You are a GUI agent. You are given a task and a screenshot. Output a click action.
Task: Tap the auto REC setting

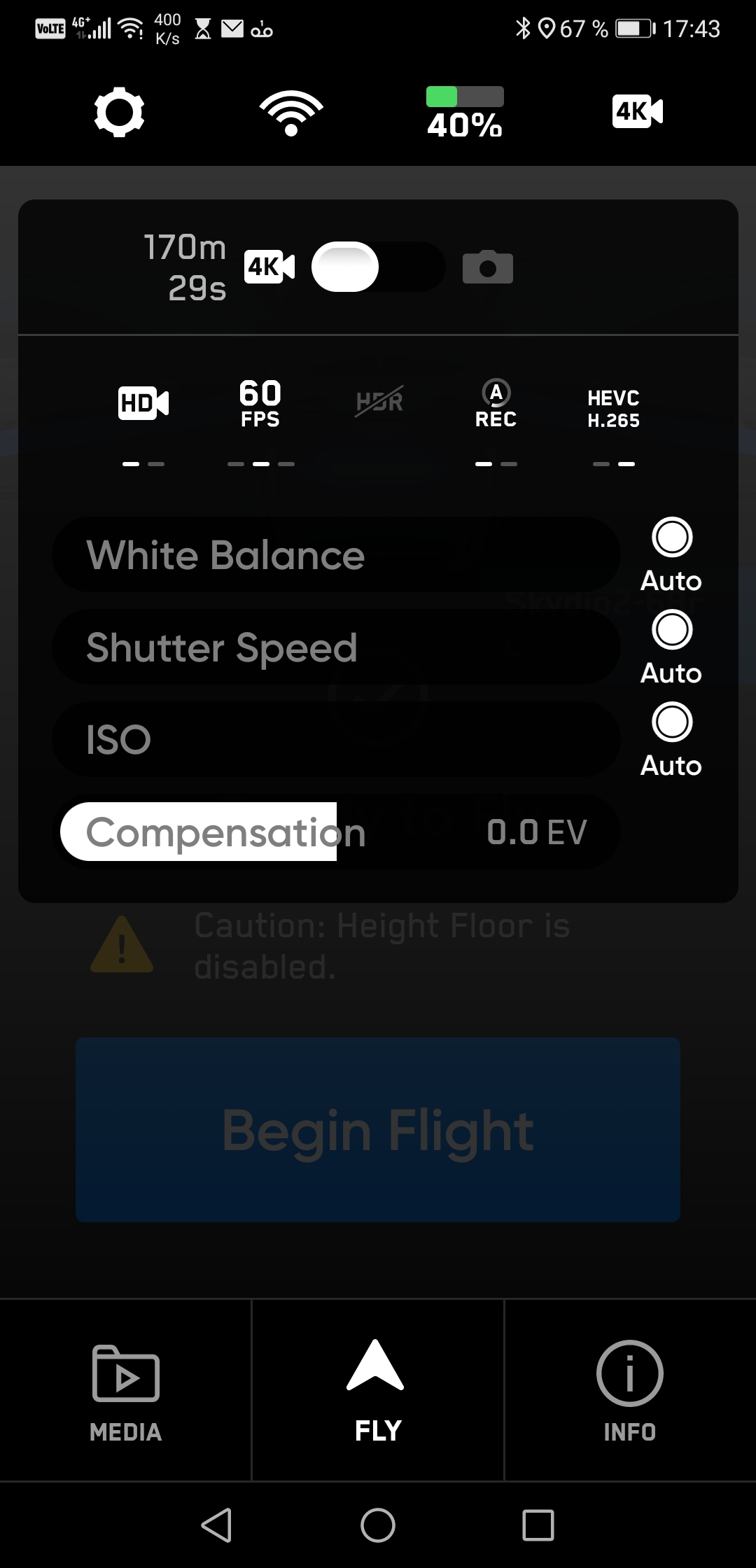496,405
